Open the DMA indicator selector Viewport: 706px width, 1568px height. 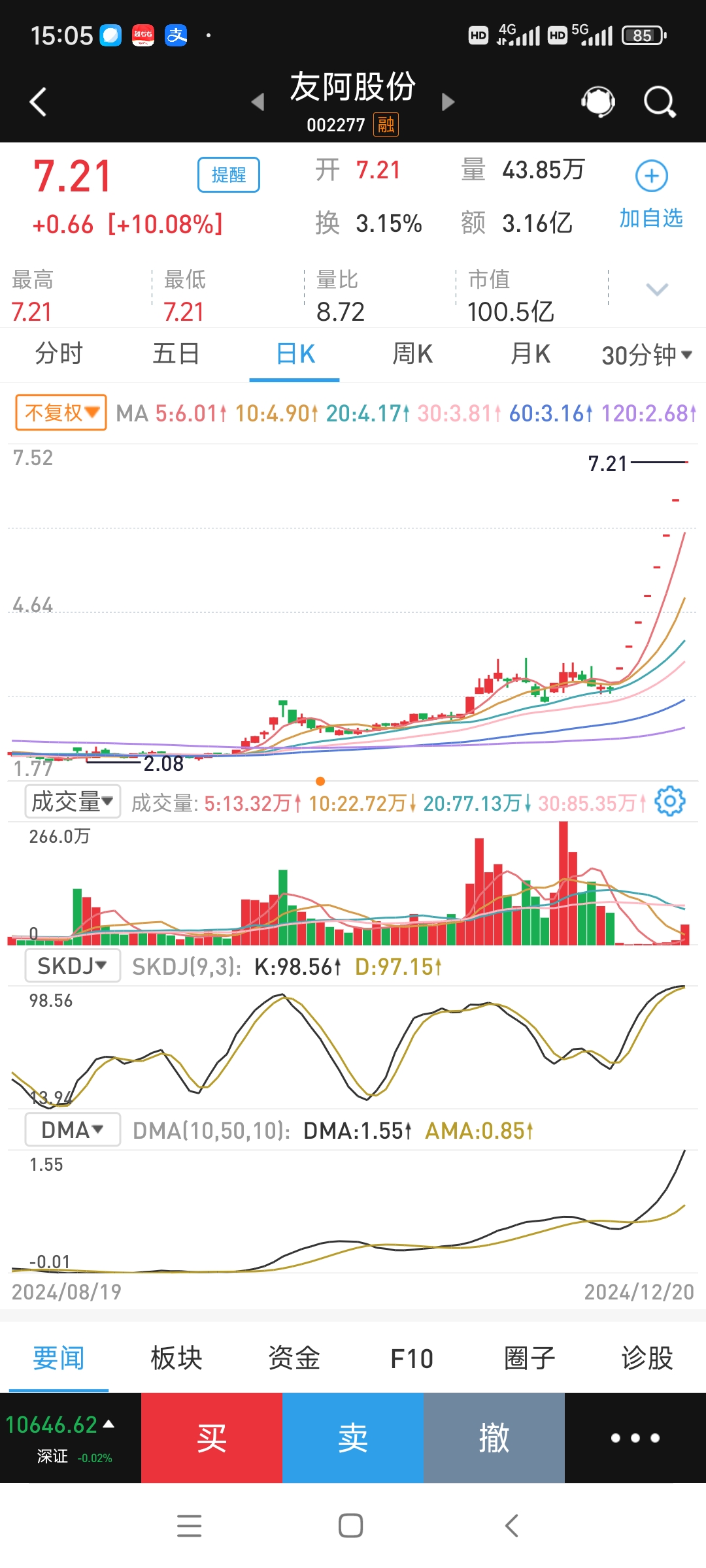tap(72, 1128)
